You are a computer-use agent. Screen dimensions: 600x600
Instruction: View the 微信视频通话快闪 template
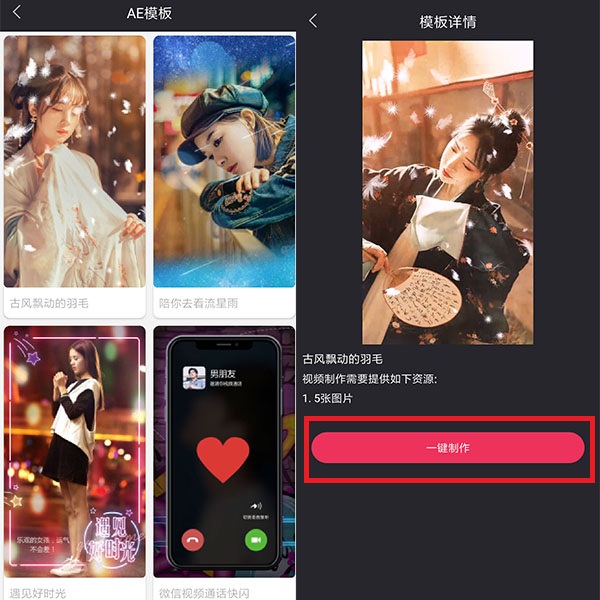pyautogui.click(x=224, y=455)
